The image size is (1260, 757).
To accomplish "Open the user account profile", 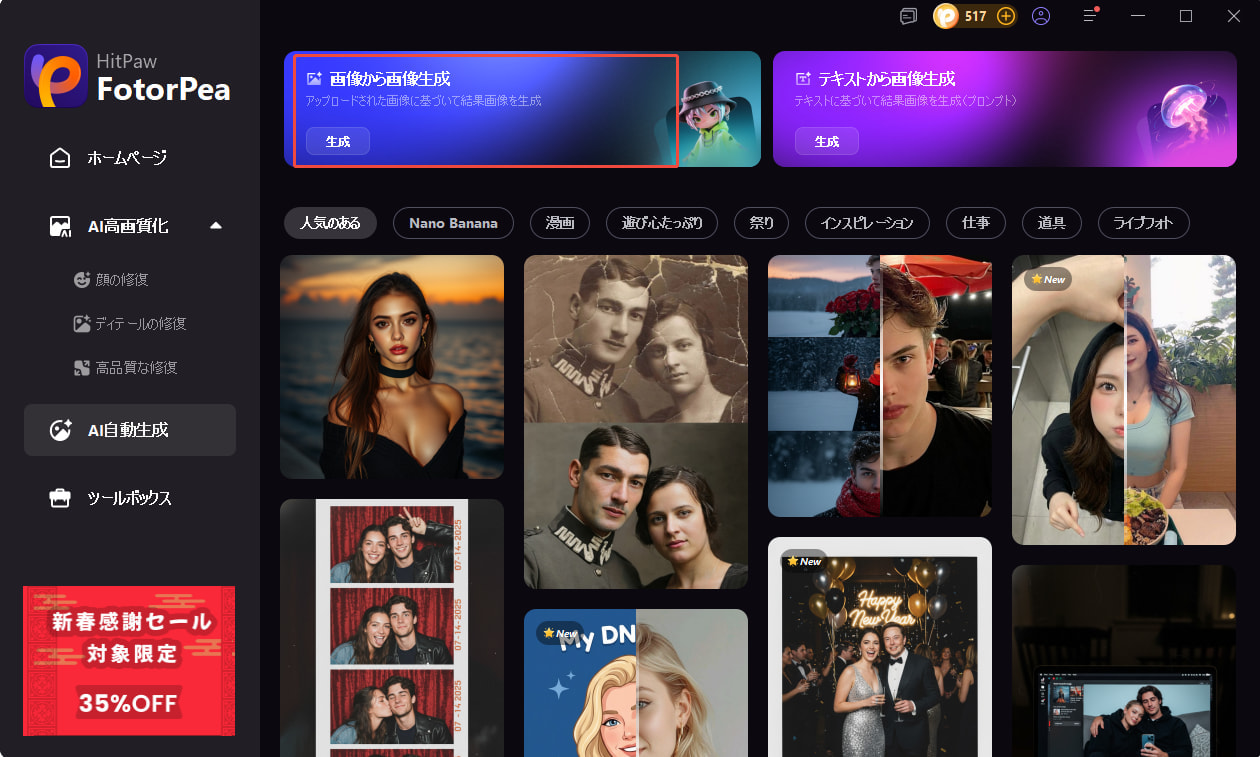I will click(1041, 16).
